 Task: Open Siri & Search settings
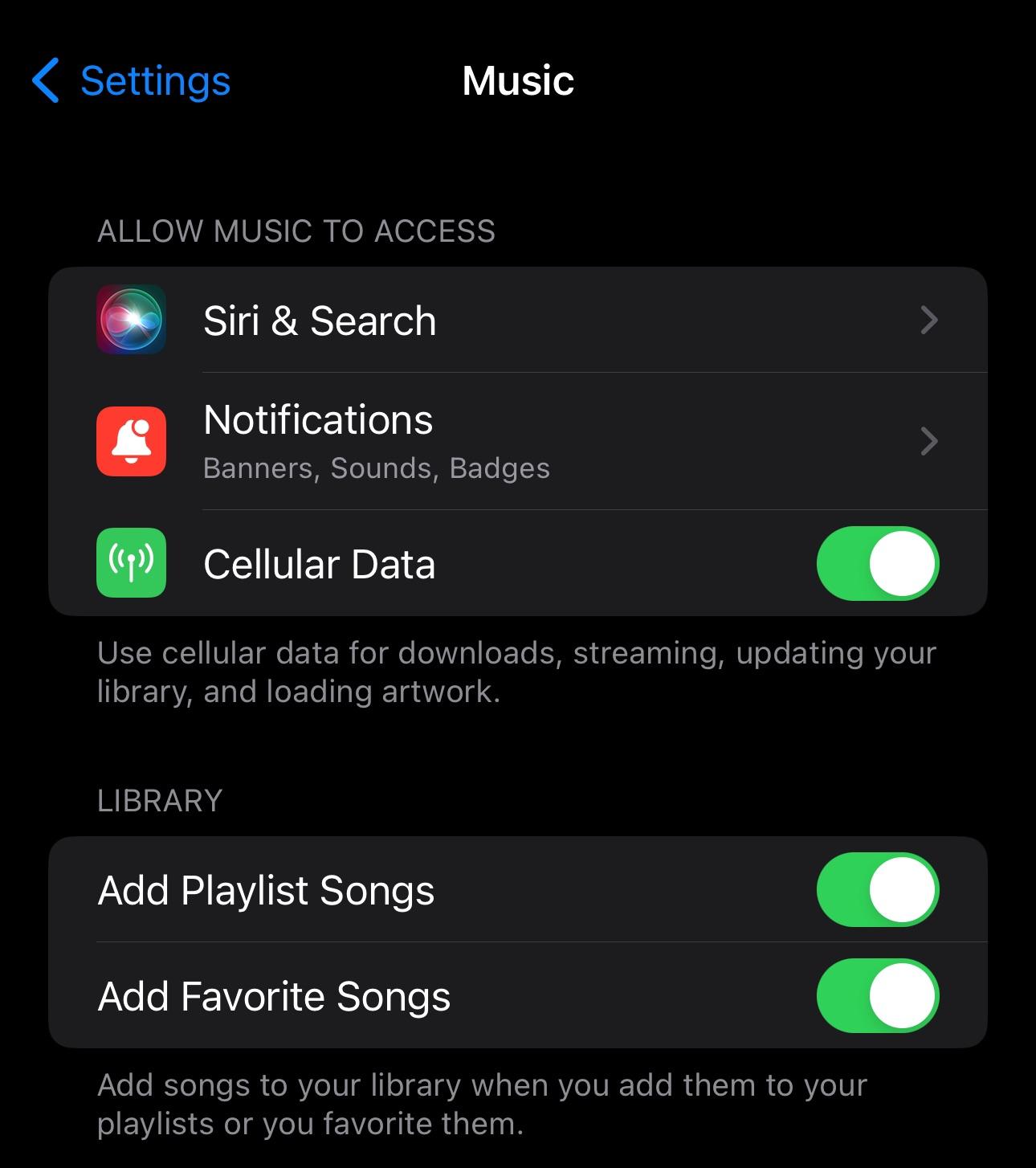(517, 321)
